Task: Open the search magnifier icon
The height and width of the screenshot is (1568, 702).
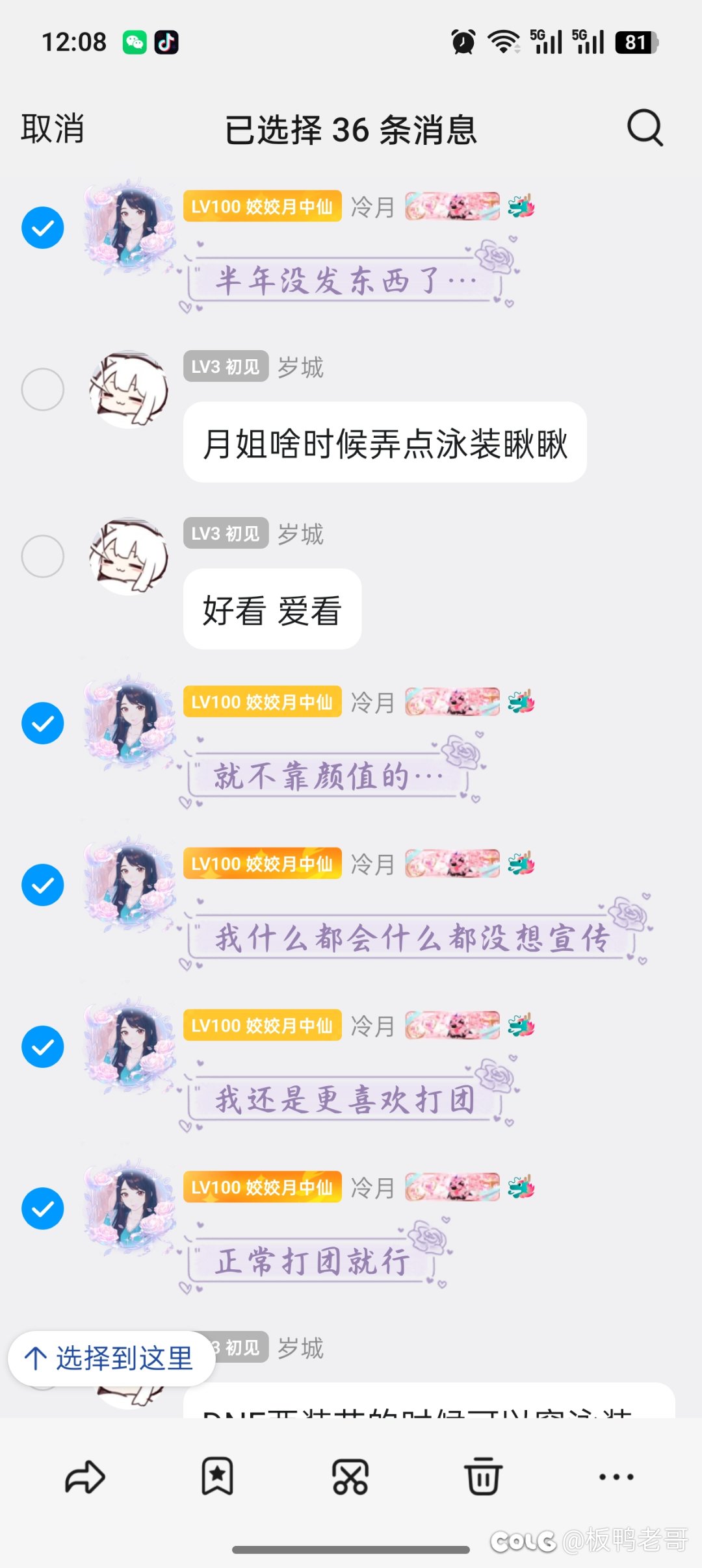Action: tap(645, 127)
